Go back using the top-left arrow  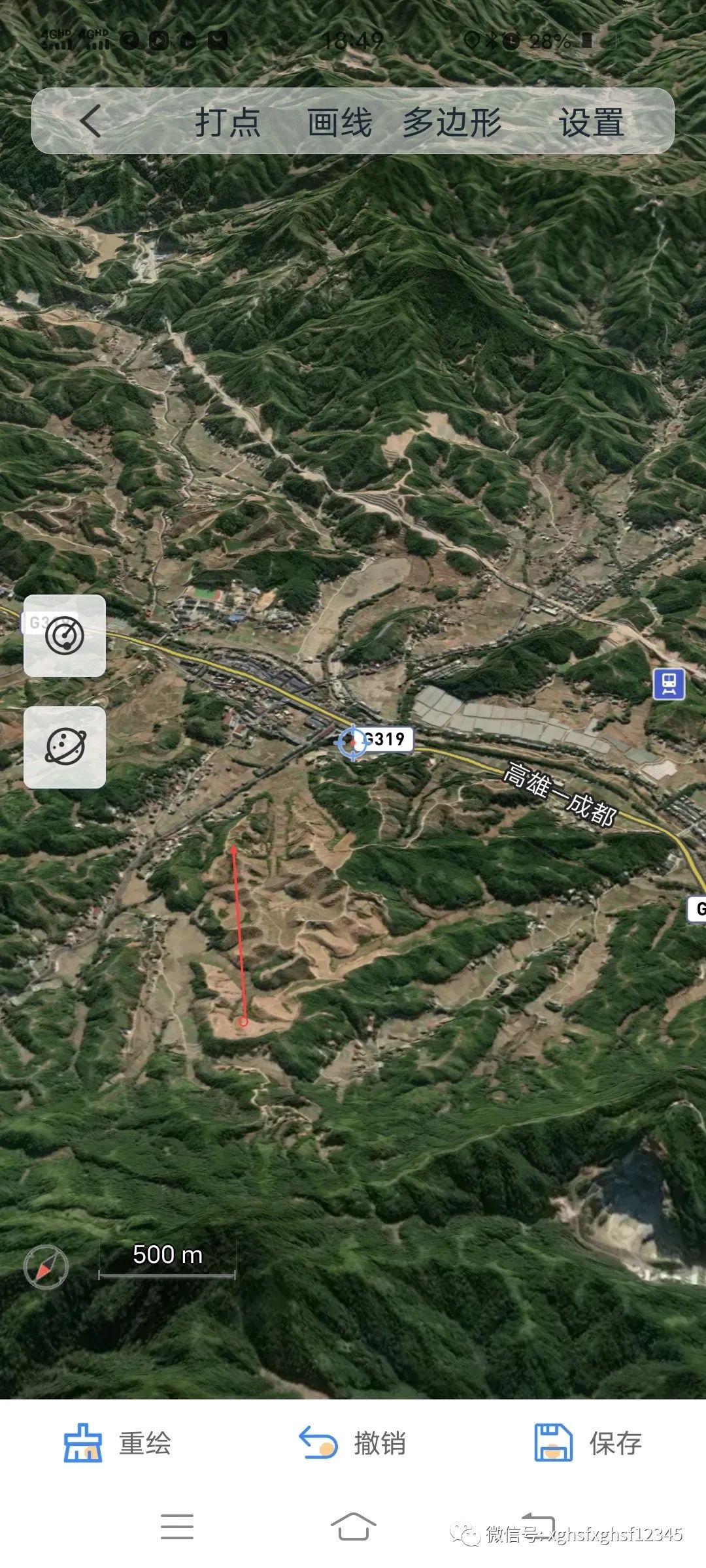[x=90, y=122]
